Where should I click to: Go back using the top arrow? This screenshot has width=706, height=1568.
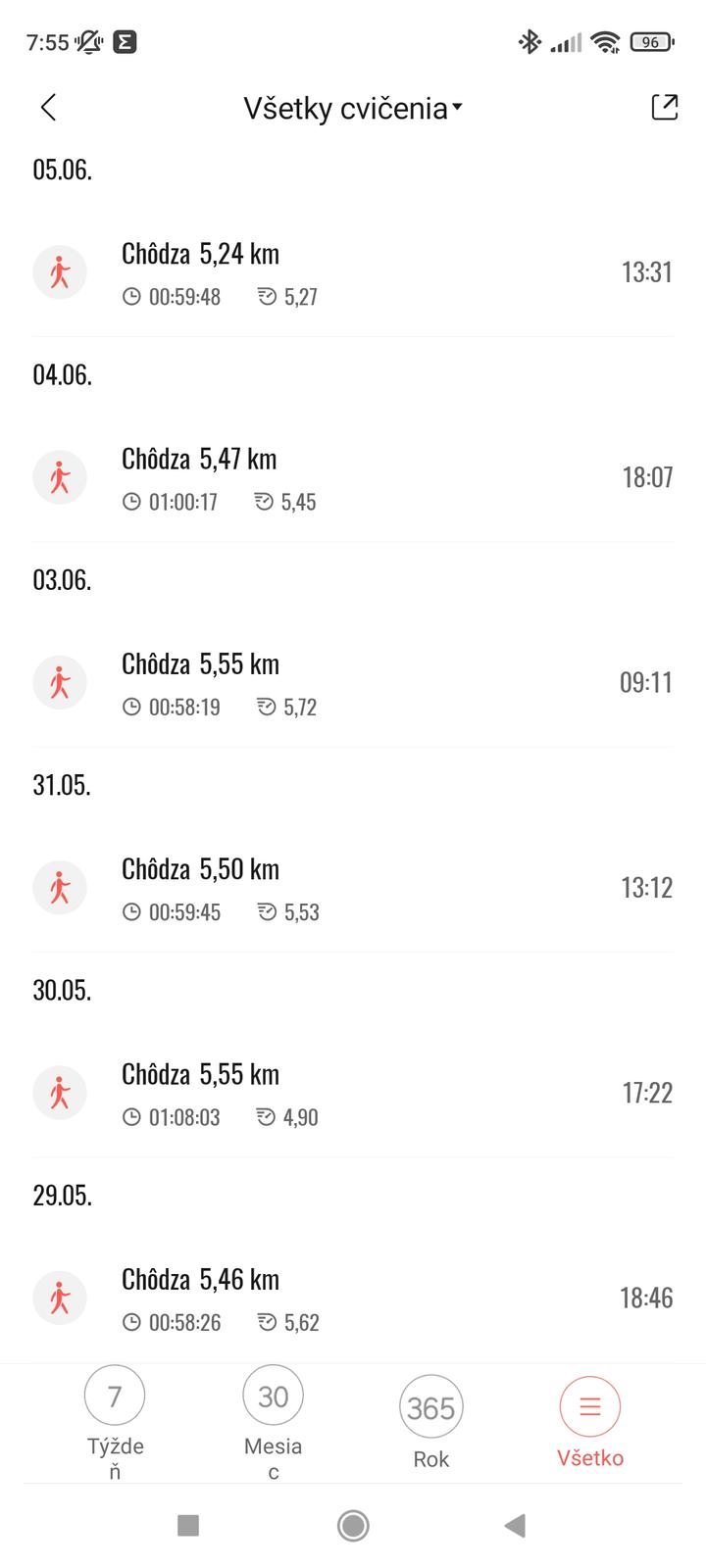point(49,108)
